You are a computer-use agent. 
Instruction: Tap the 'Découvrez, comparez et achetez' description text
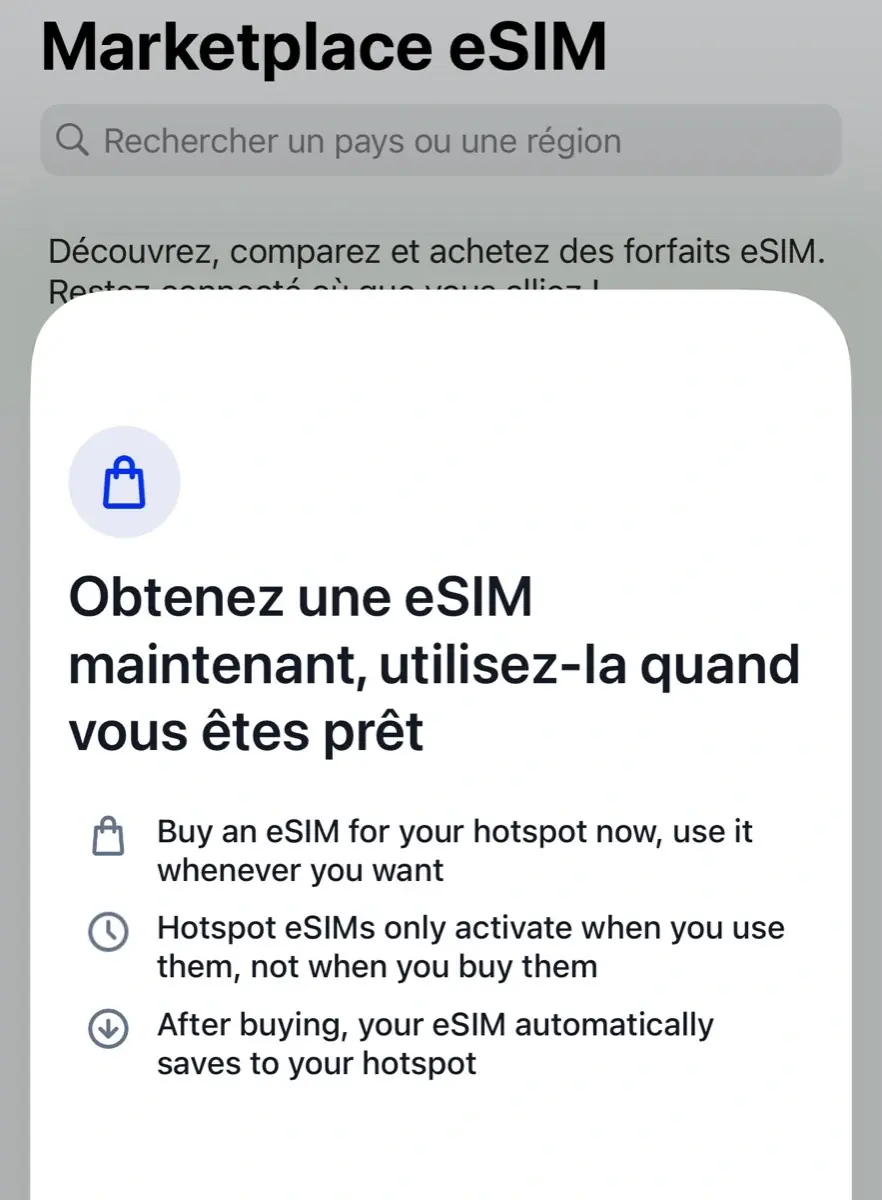437,251
